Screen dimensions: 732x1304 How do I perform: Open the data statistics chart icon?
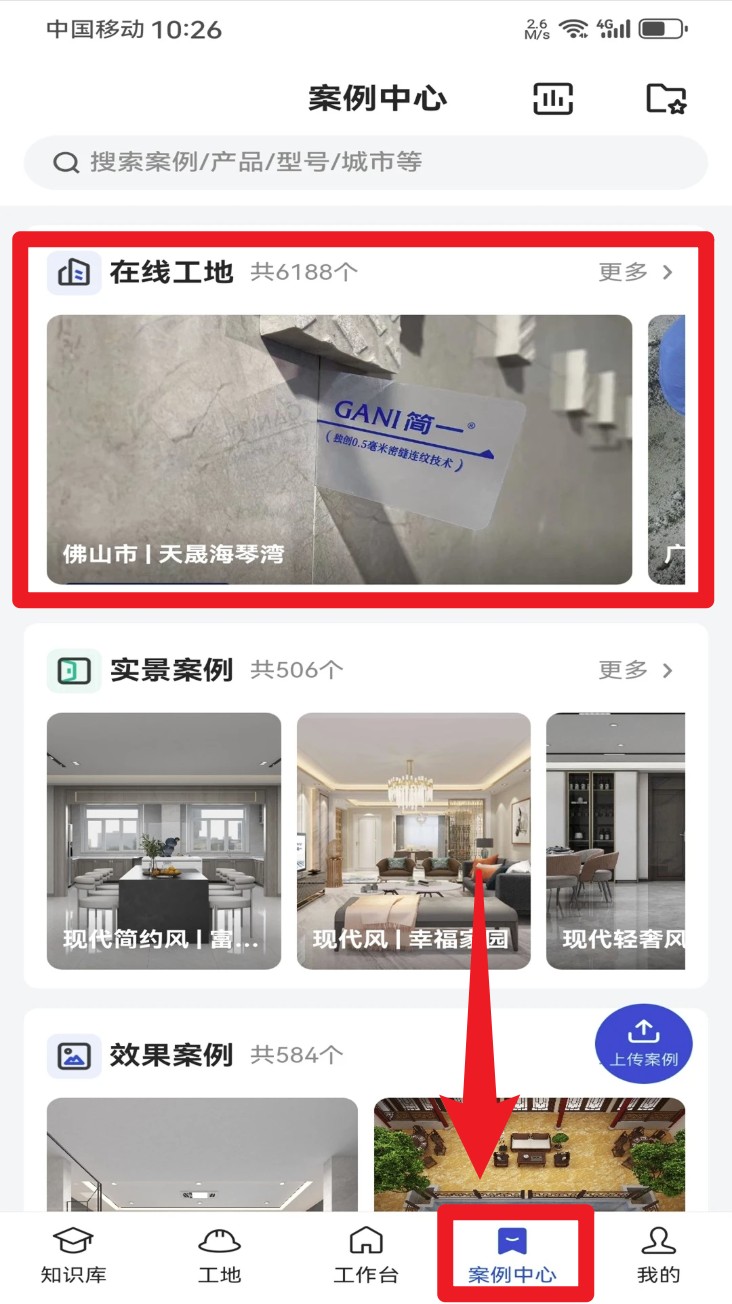coord(552,98)
